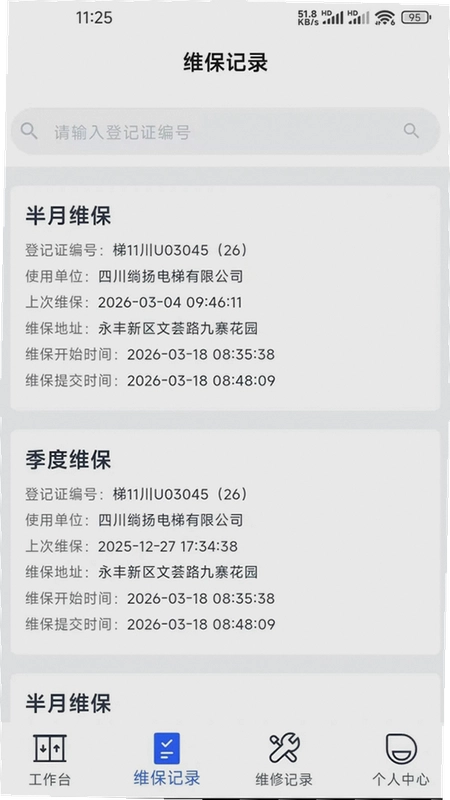The height and width of the screenshot is (800, 450).
Task: Open the 个人中心 tab
Action: pos(401,760)
